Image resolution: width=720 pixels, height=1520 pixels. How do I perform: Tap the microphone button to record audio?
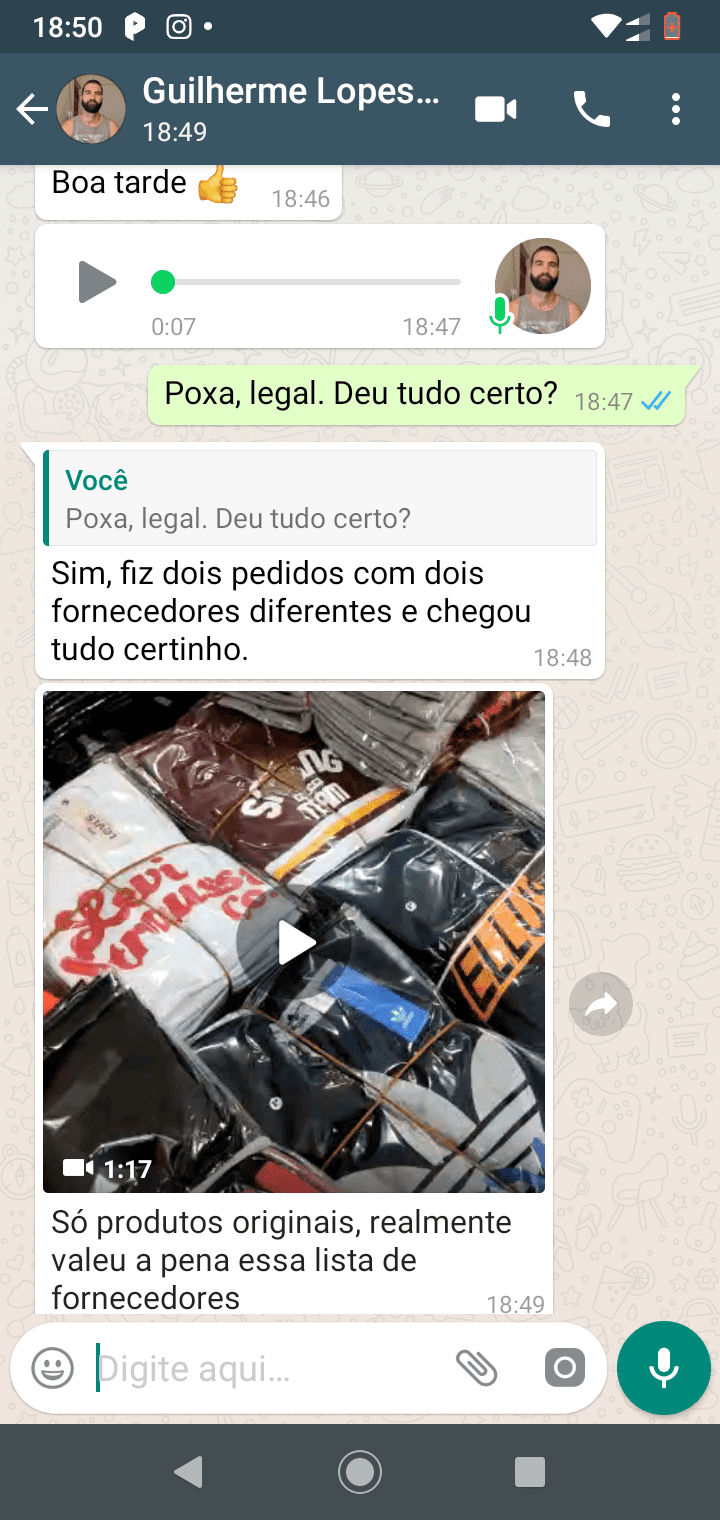tap(663, 1368)
